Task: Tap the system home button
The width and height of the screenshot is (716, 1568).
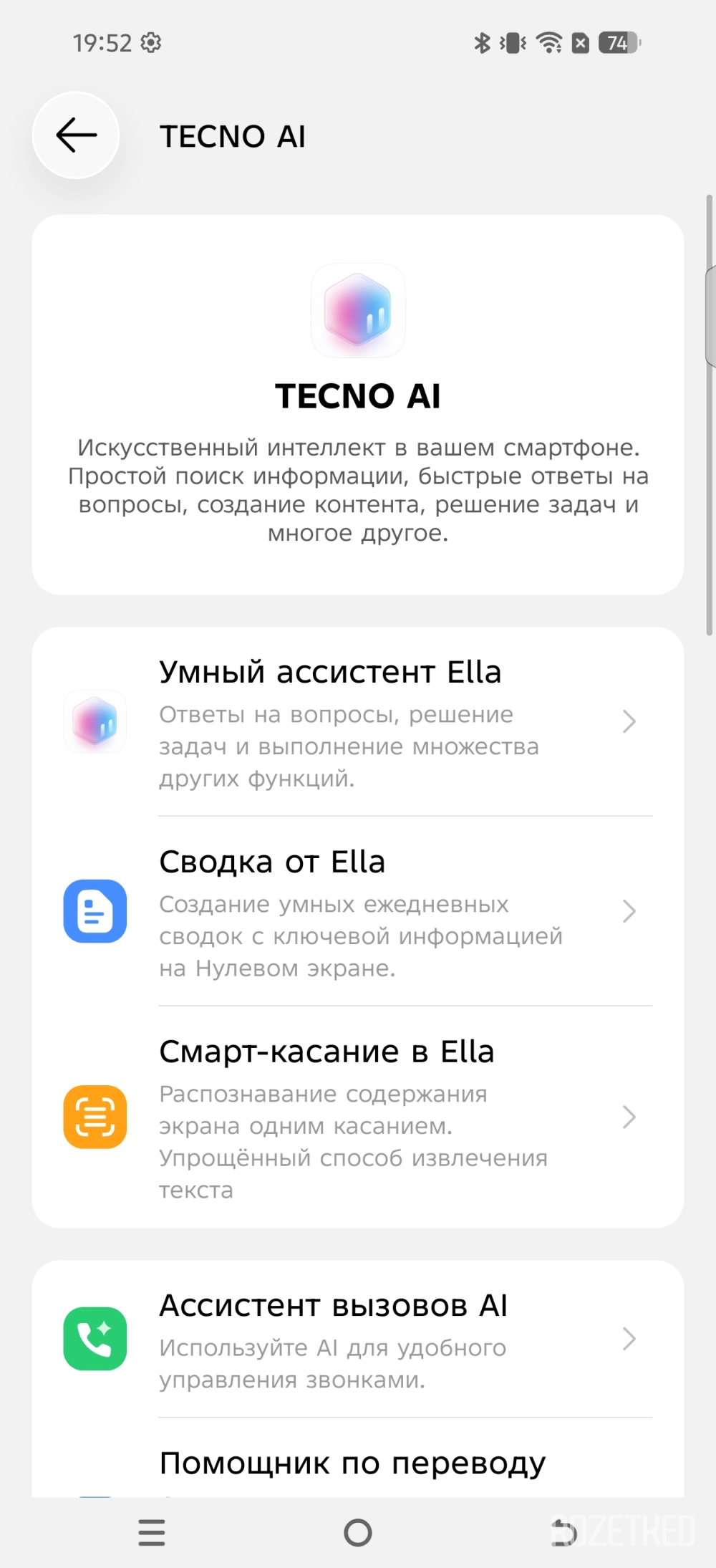Action: pos(358,1532)
